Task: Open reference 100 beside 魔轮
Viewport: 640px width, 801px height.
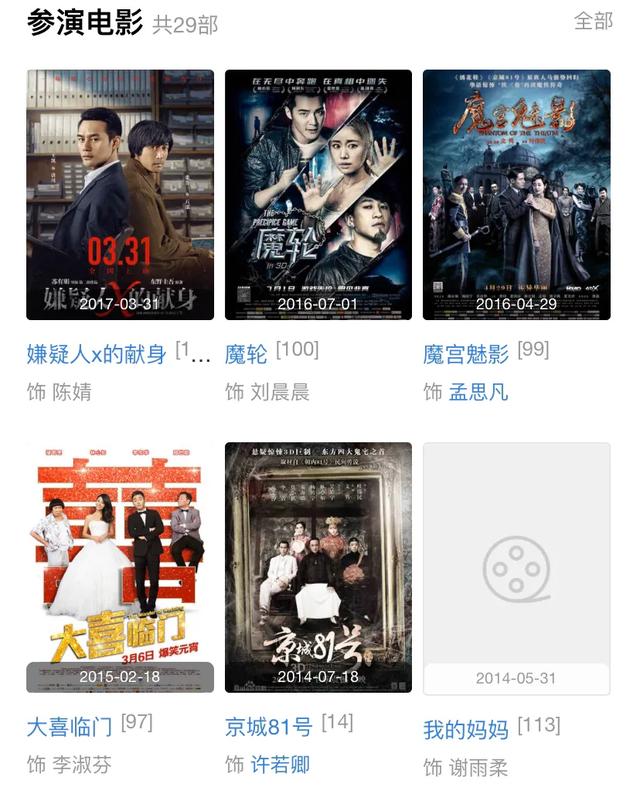Action: tap(297, 349)
